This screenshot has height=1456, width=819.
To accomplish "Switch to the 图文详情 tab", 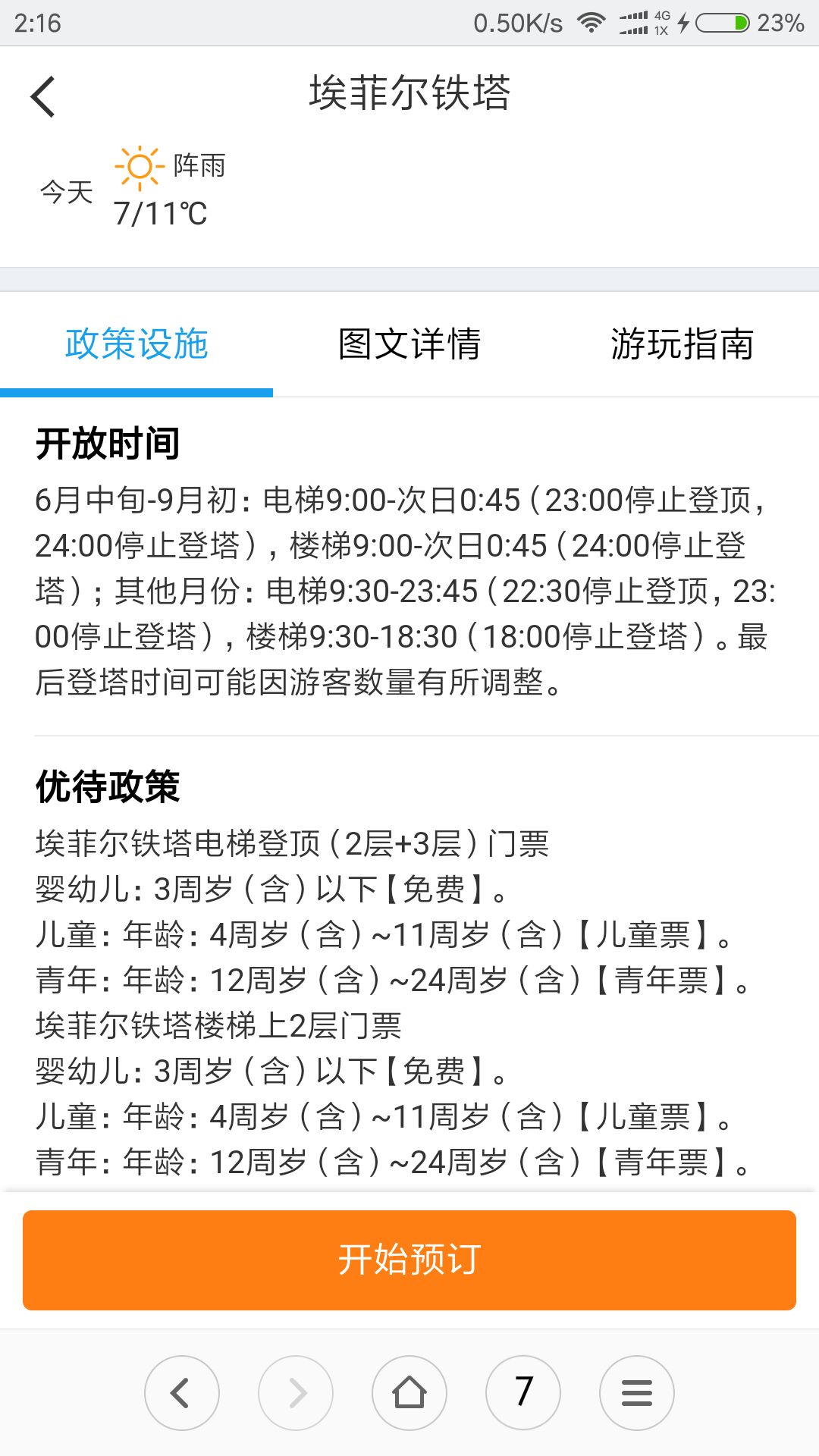I will pos(409,344).
